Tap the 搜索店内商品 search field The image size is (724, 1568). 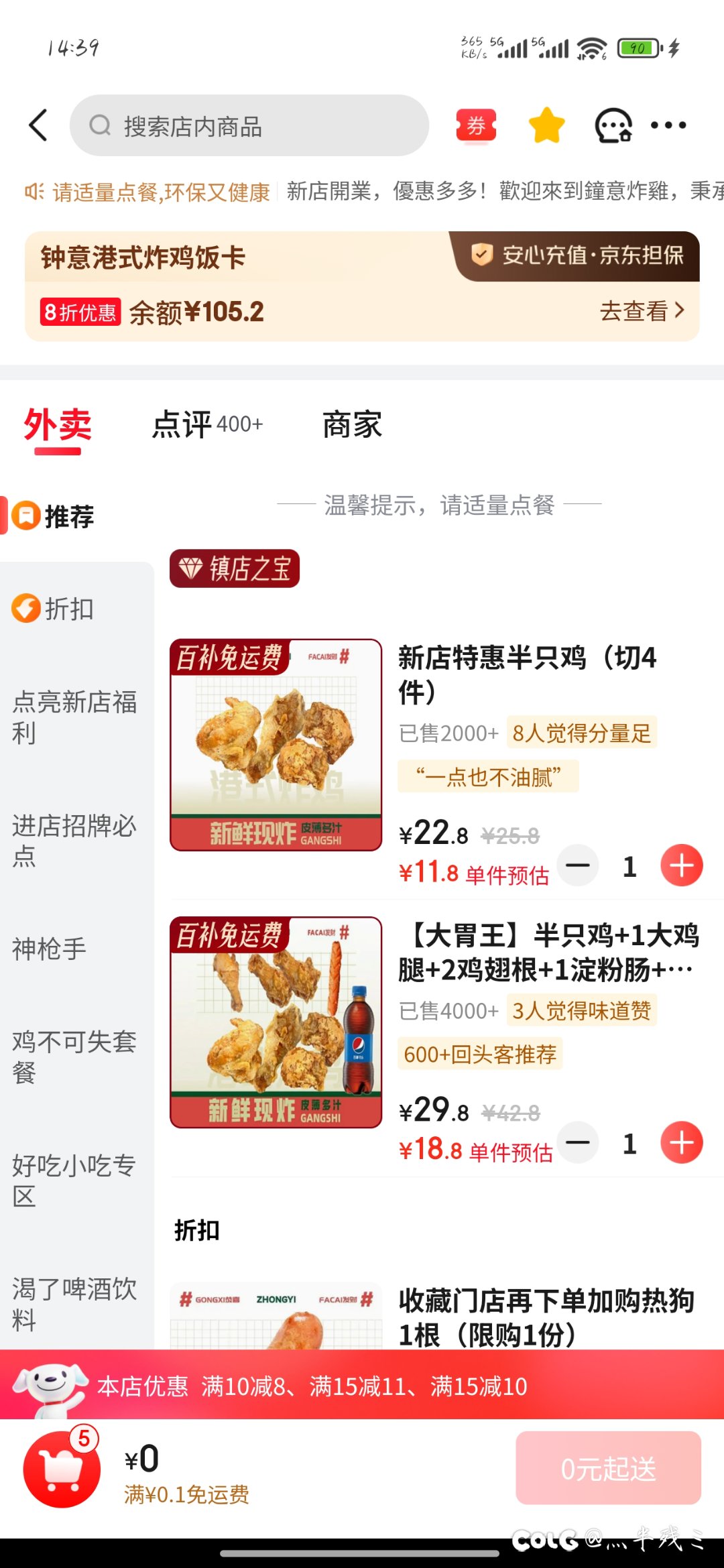[x=248, y=125]
